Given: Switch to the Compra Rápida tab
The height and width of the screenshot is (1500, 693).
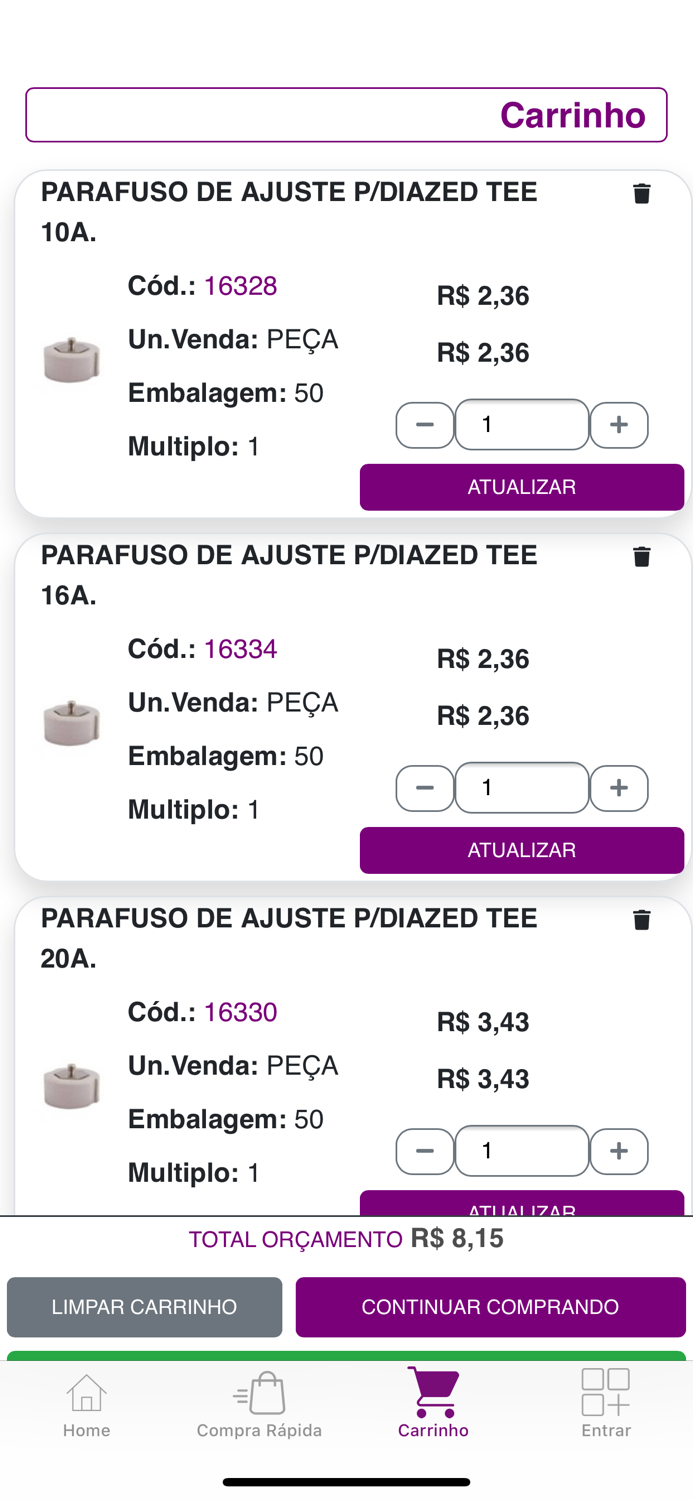Looking at the screenshot, I should (x=259, y=1404).
